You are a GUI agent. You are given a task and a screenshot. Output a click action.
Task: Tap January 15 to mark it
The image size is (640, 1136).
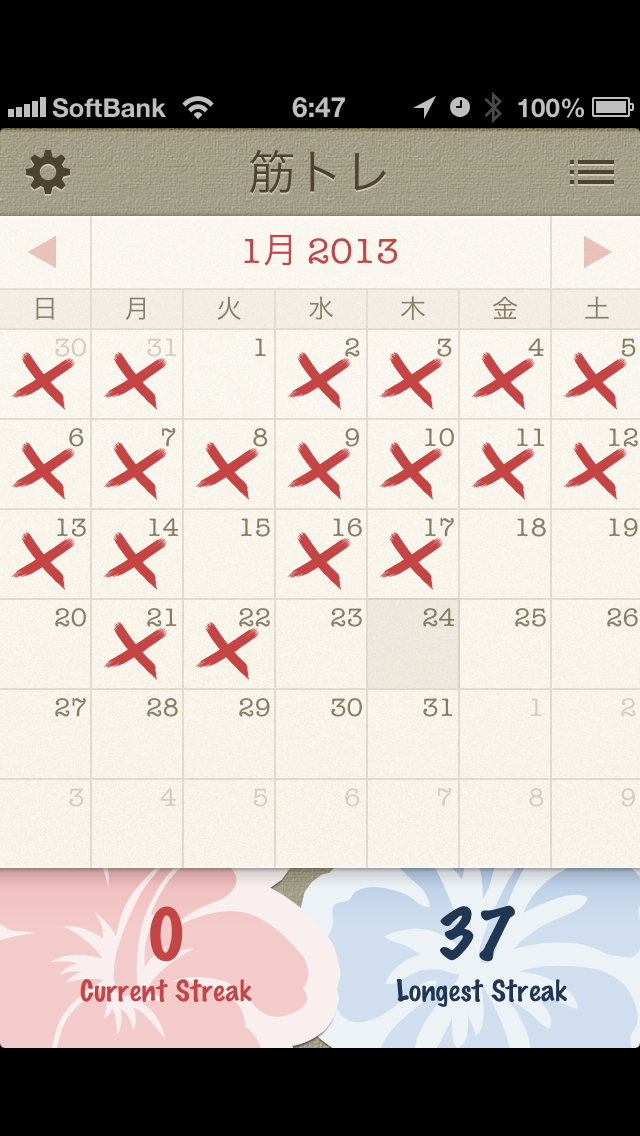point(229,555)
